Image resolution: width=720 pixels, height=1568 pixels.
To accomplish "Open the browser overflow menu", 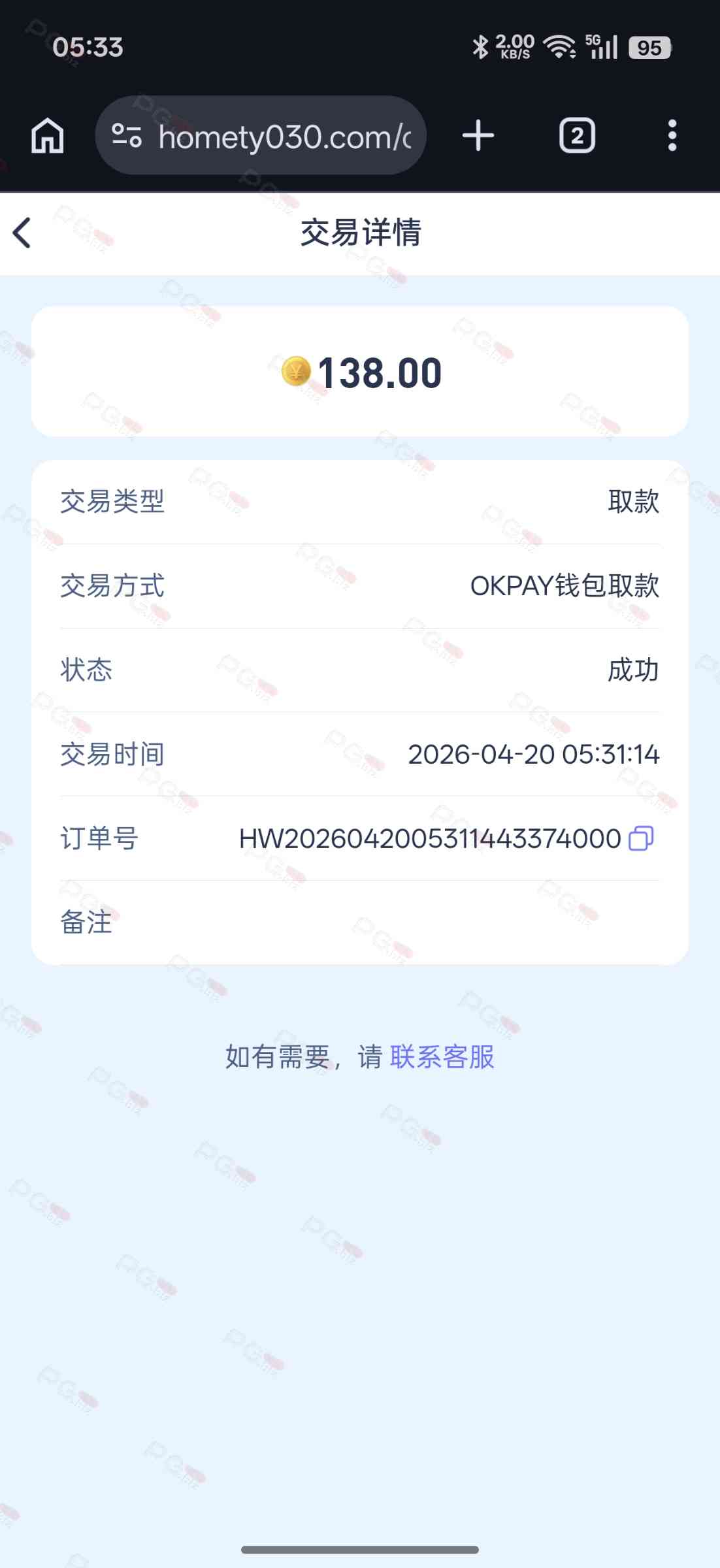I will pyautogui.click(x=672, y=136).
